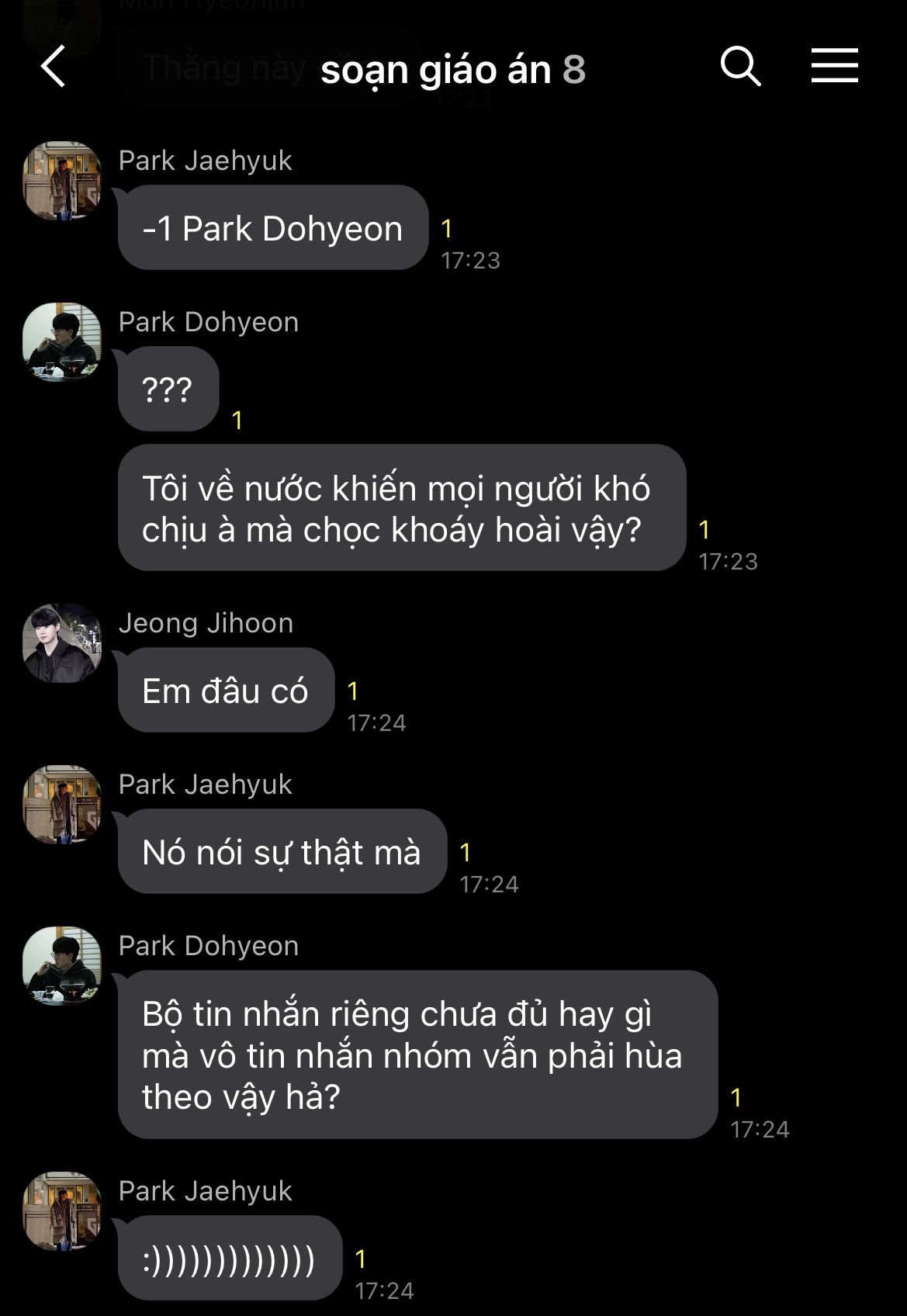
Task: Open the chat room hamburger menu
Action: 834,66
